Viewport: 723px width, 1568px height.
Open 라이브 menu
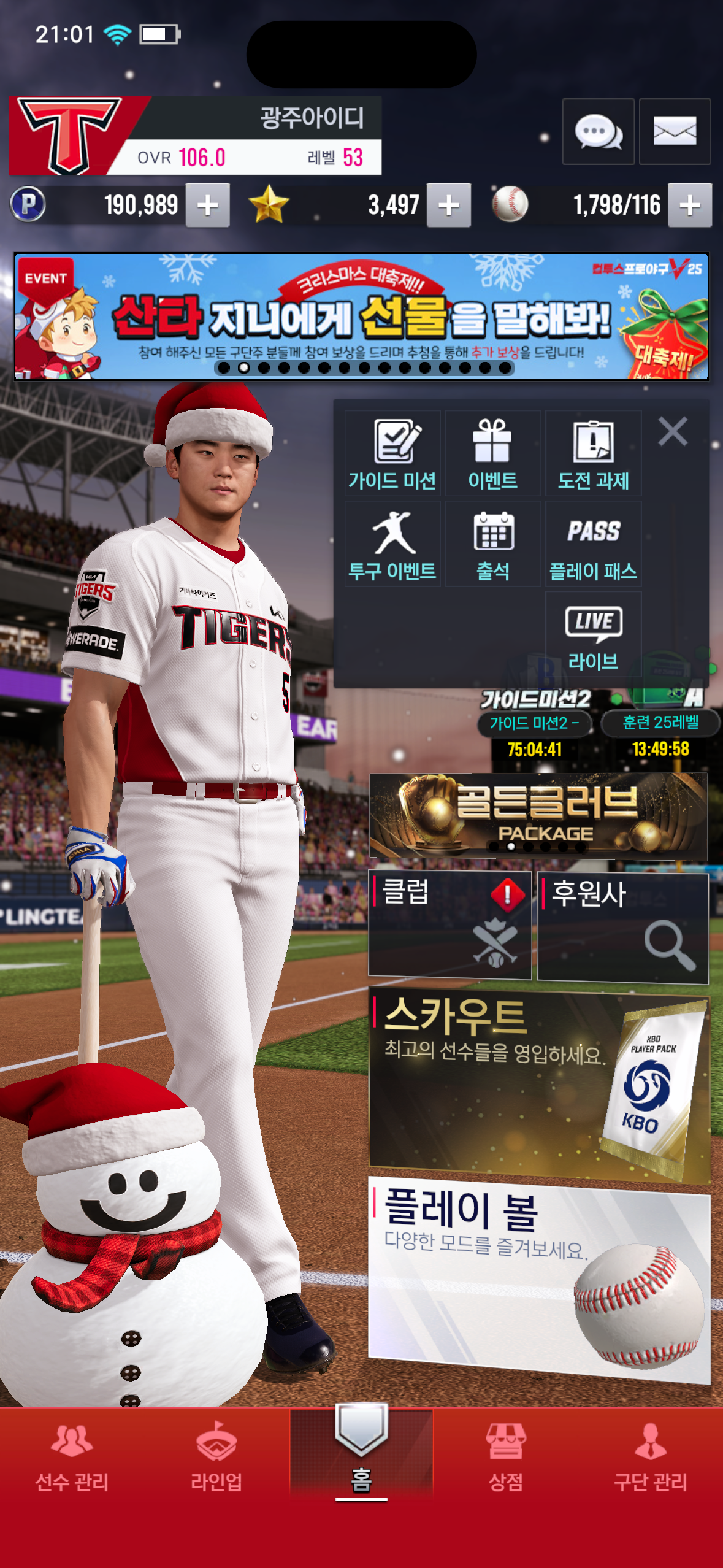click(593, 635)
